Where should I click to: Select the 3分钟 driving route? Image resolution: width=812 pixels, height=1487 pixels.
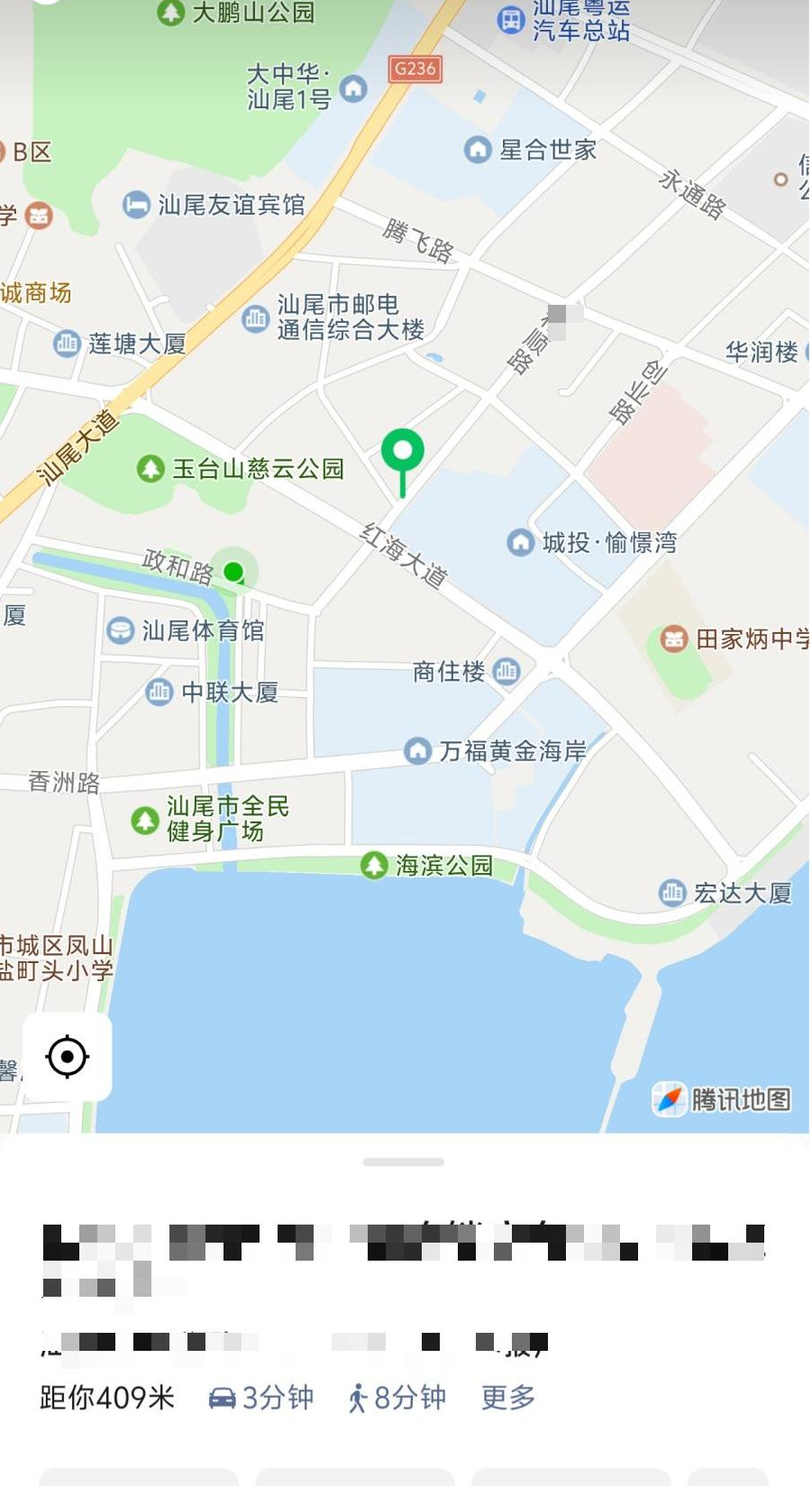[261, 1398]
